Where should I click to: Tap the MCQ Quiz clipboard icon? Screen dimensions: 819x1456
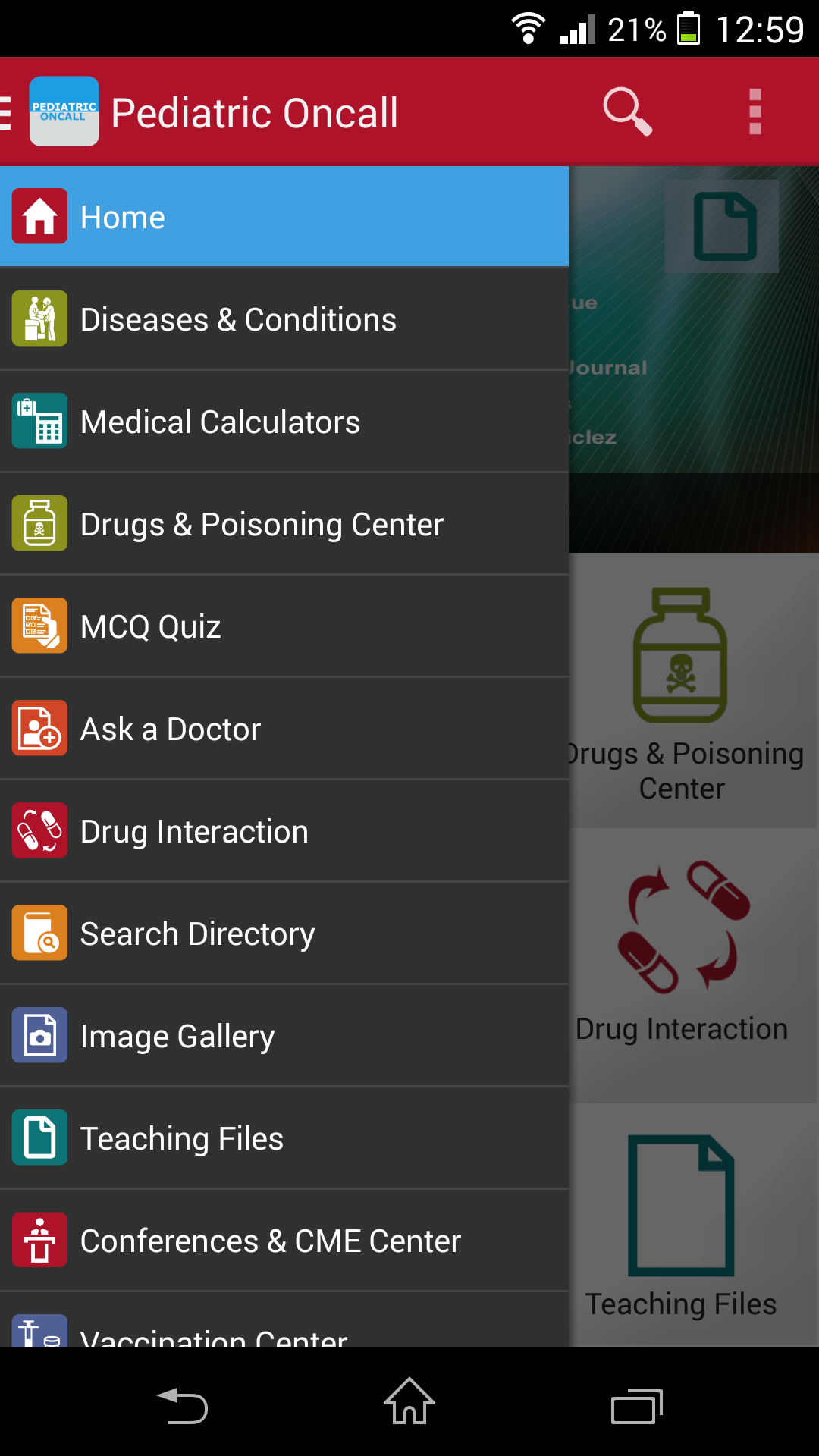tap(39, 626)
